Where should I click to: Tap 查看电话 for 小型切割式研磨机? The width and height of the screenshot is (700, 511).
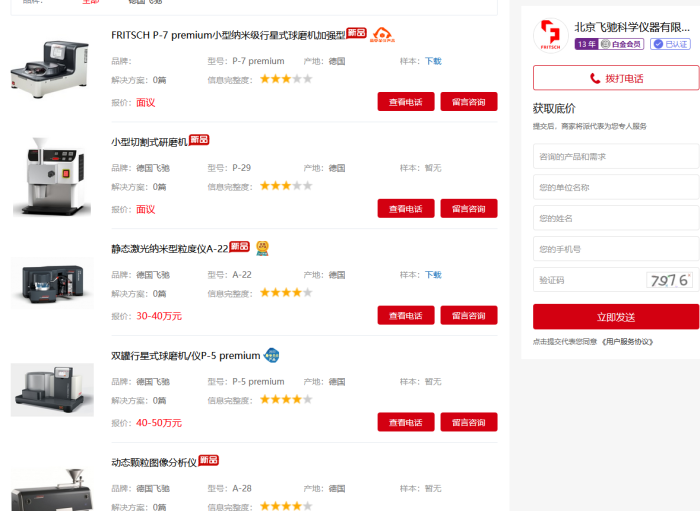(405, 208)
